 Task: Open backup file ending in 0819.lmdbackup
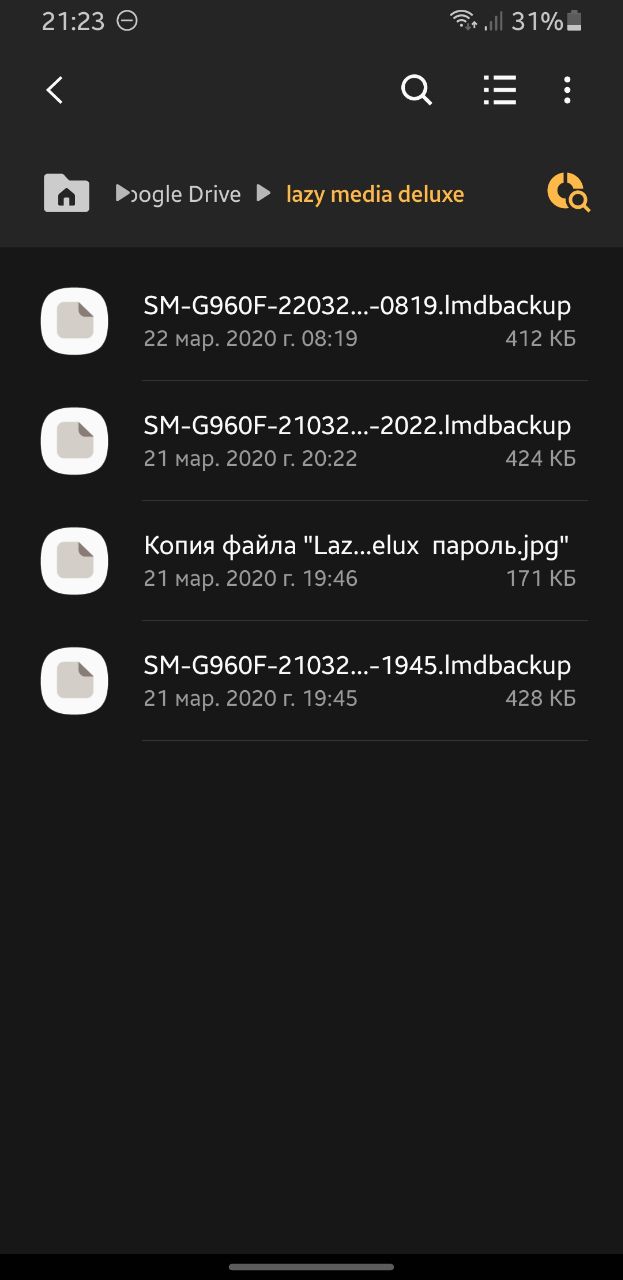pyautogui.click(x=312, y=321)
